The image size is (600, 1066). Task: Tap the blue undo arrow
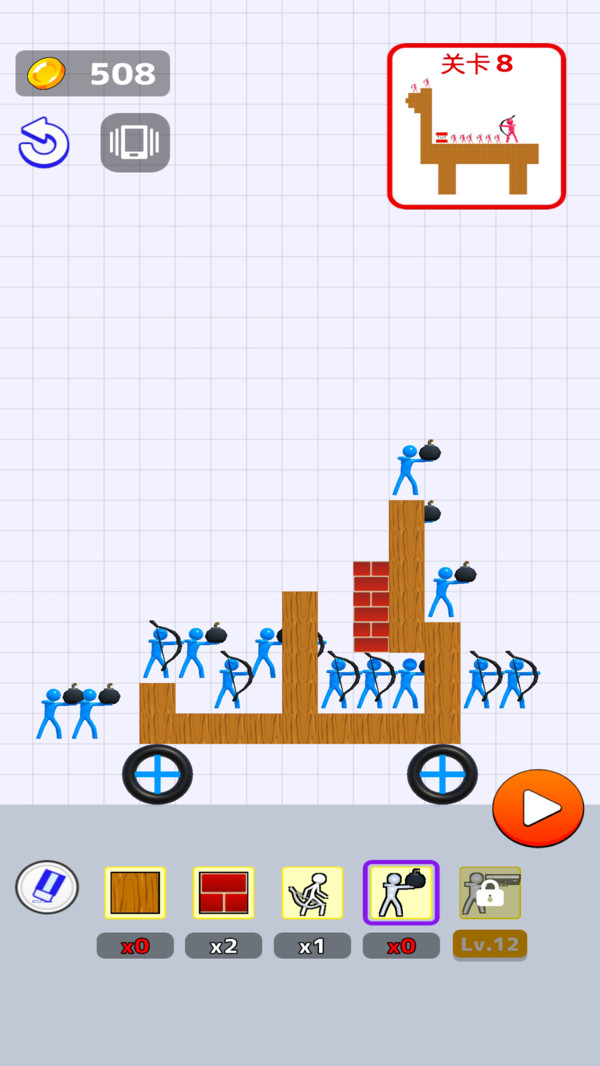click(x=44, y=142)
